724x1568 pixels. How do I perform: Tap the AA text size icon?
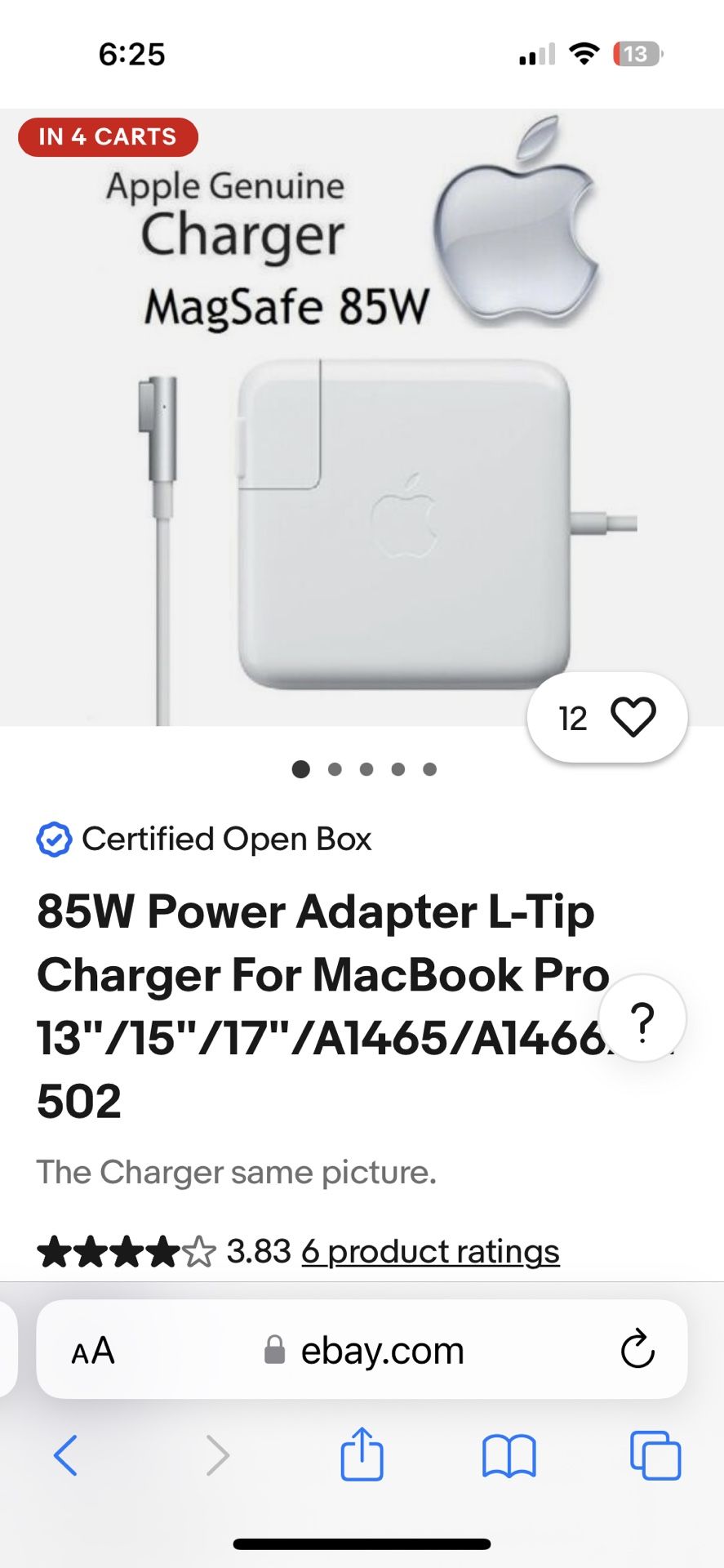coord(92,1349)
